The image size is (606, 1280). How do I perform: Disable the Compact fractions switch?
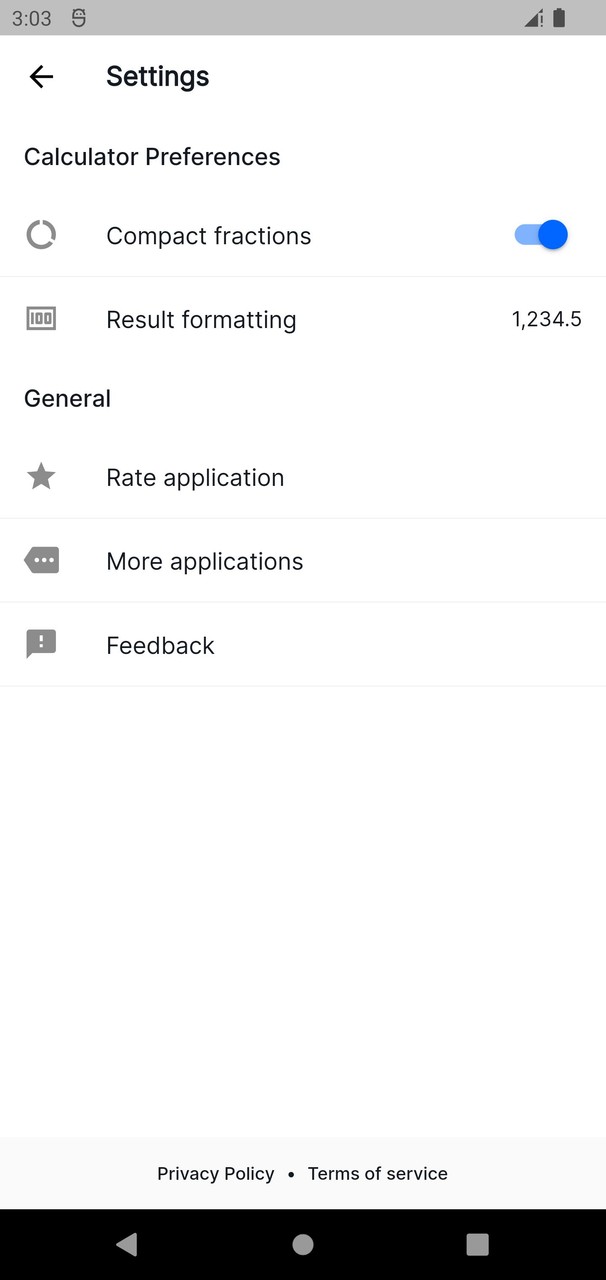pyautogui.click(x=540, y=235)
